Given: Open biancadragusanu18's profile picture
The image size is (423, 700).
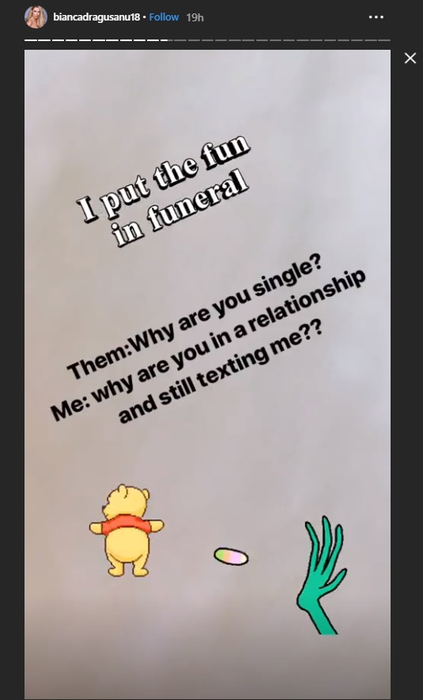Looking at the screenshot, I should tap(36, 17).
